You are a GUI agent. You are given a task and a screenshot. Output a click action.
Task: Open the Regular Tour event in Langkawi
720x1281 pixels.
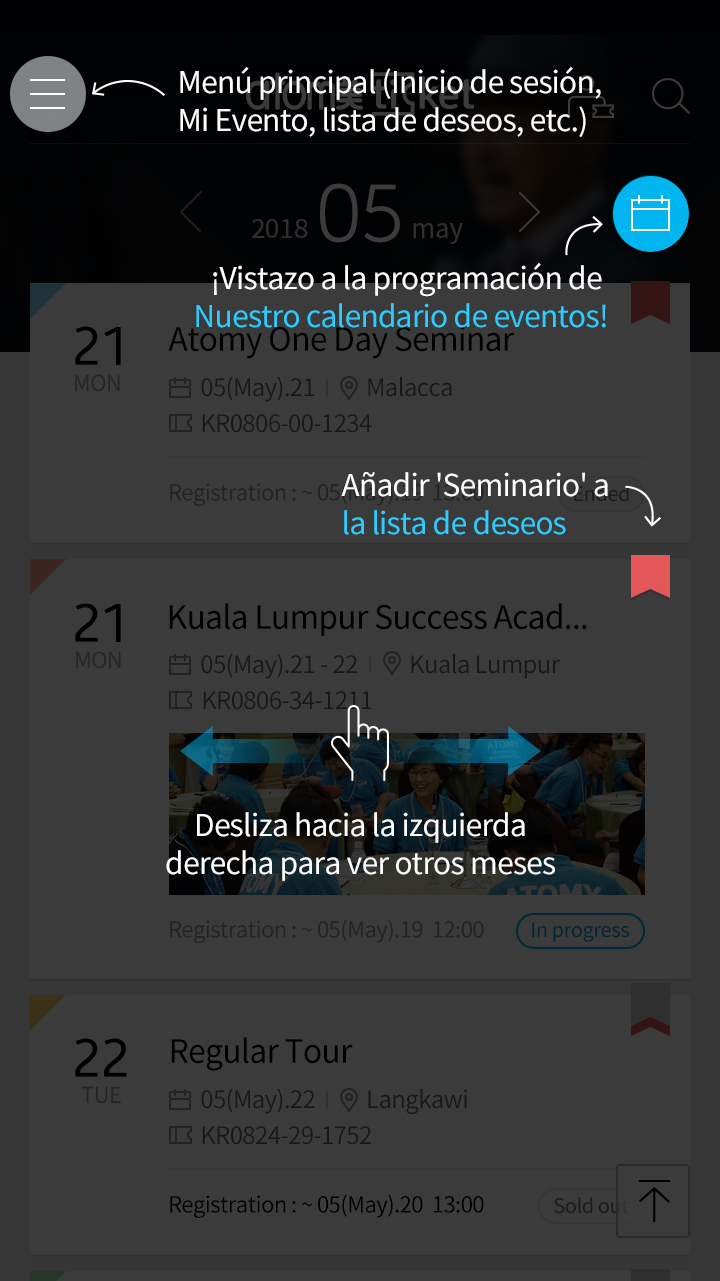pyautogui.click(x=261, y=1052)
